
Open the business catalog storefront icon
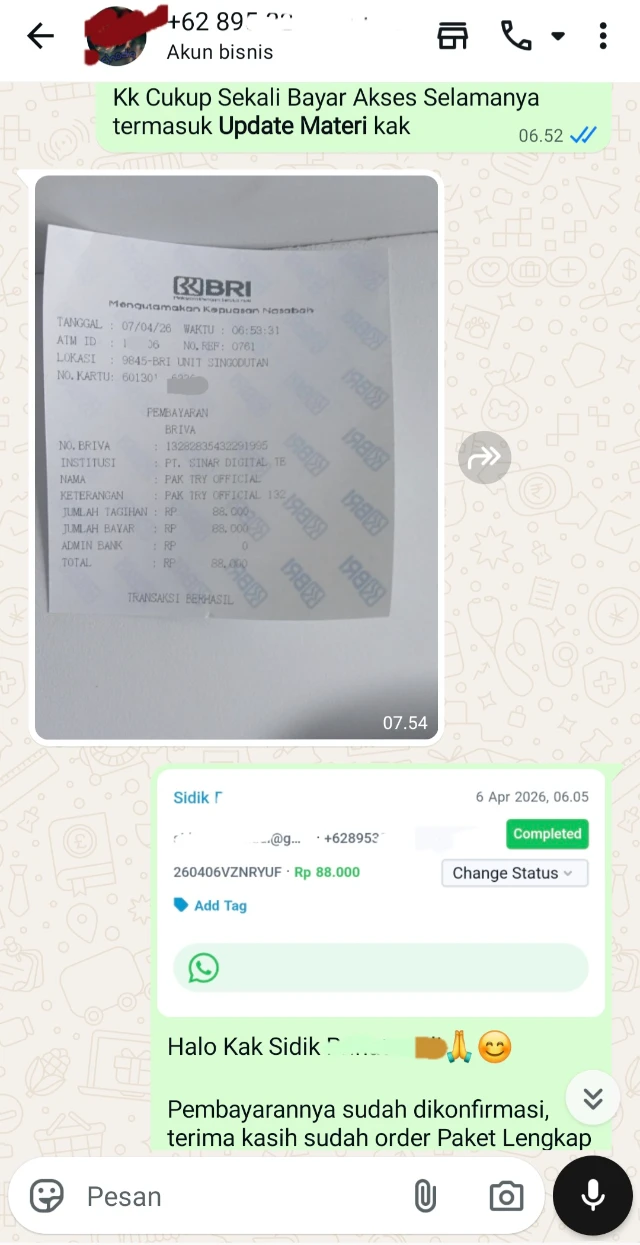point(453,37)
